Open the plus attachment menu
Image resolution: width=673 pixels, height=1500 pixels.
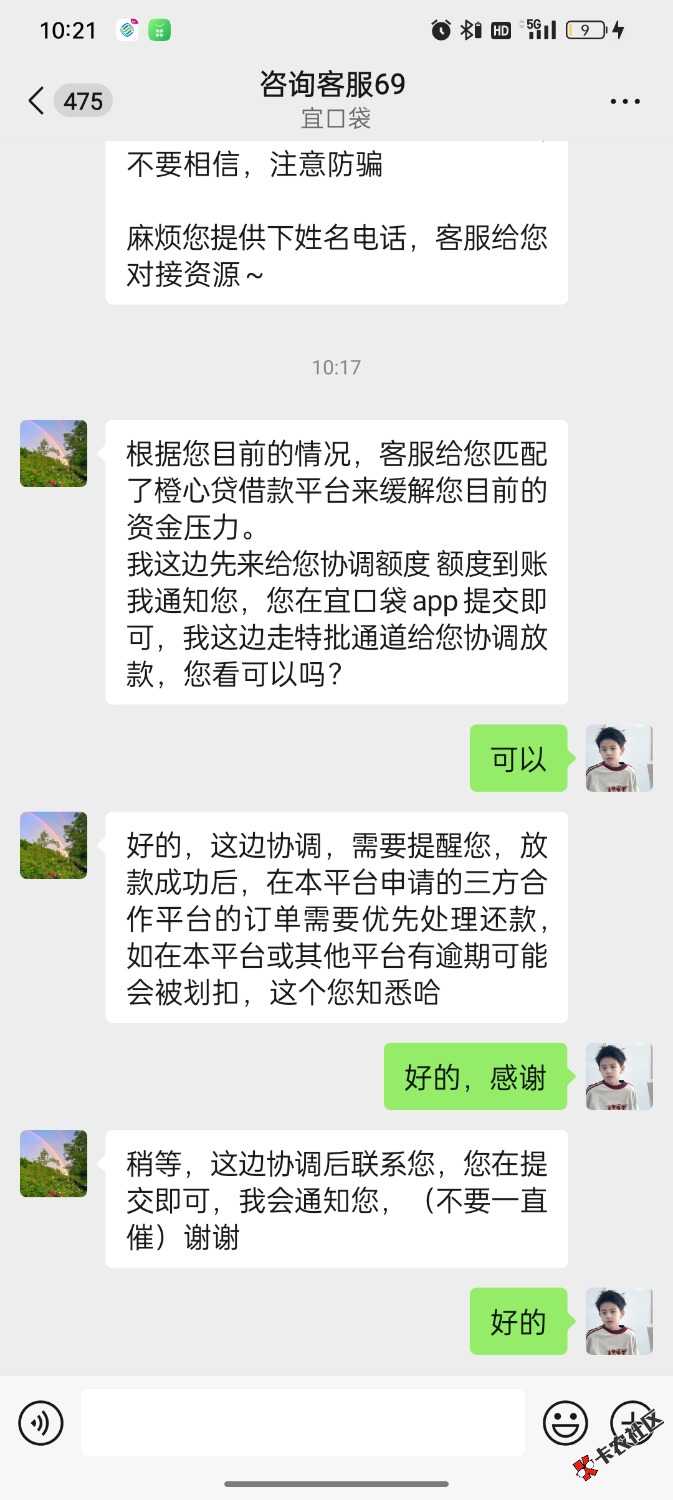pos(632,1422)
